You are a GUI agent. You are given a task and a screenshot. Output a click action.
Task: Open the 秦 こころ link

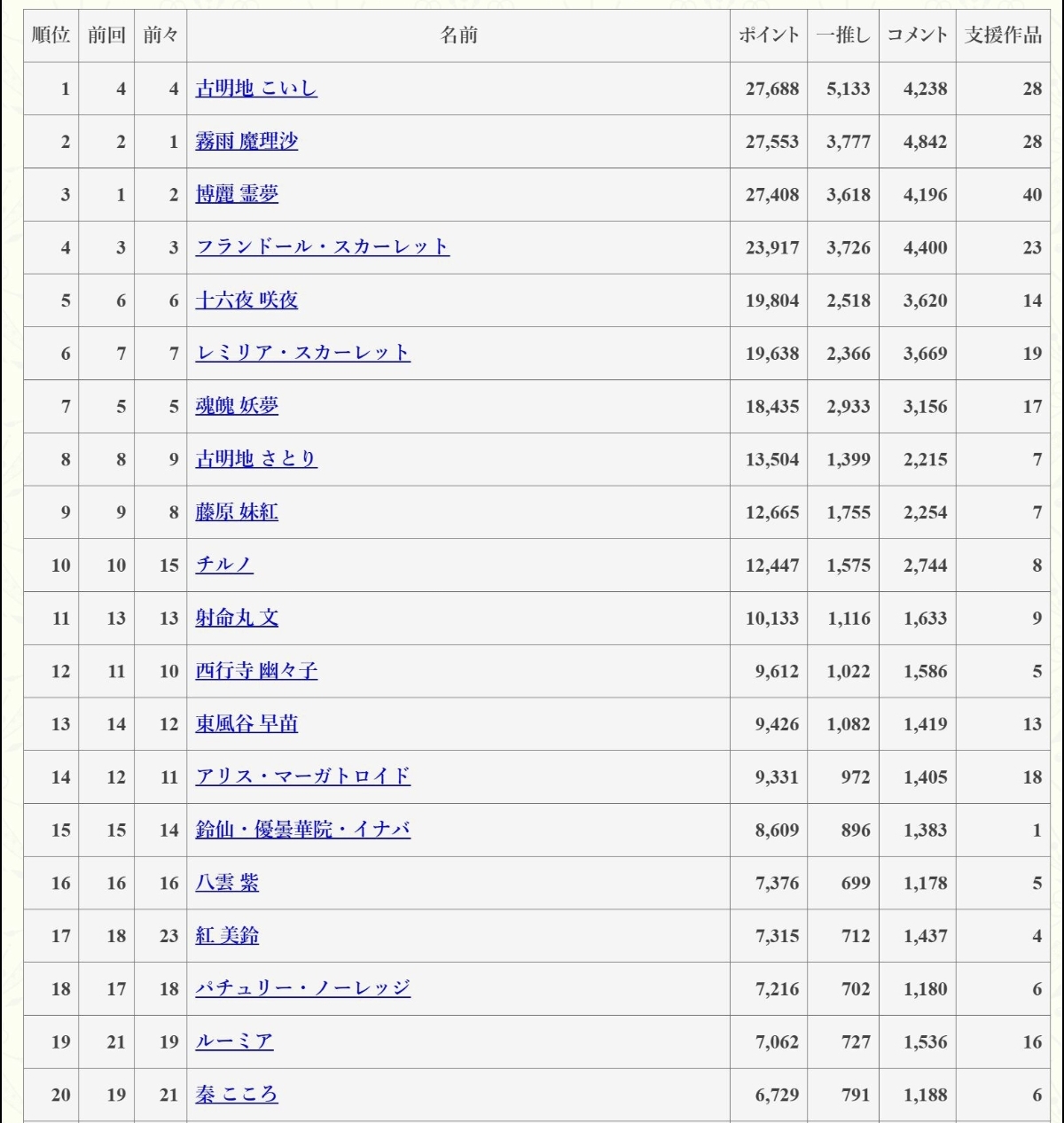click(x=237, y=1095)
